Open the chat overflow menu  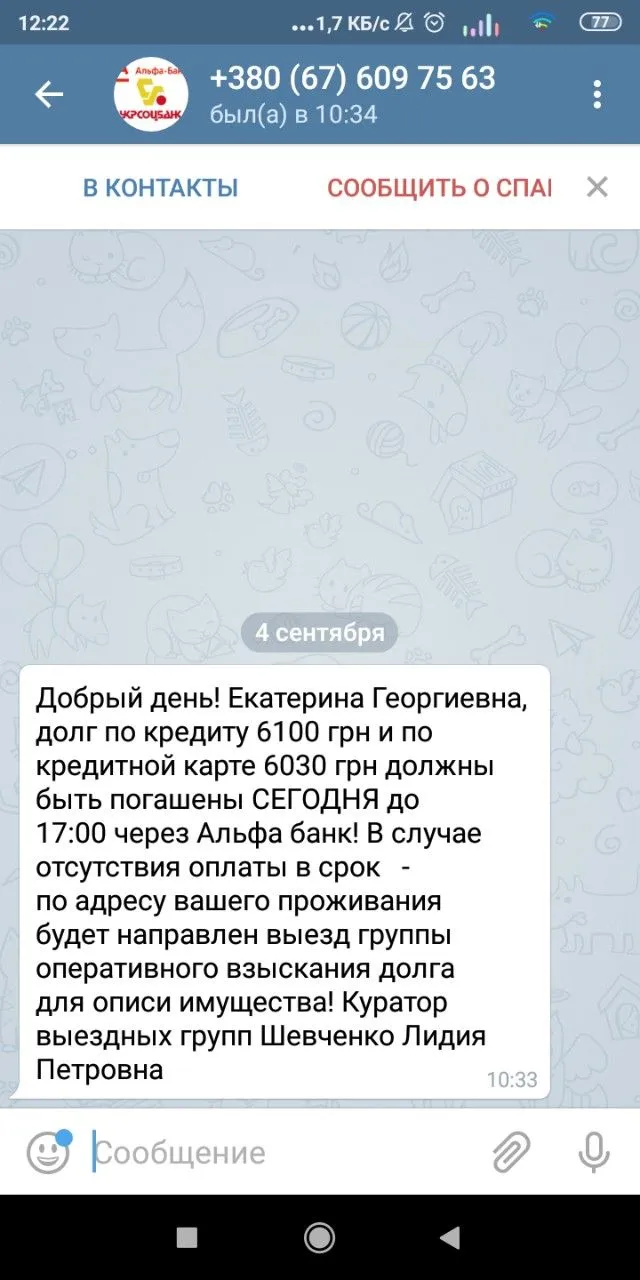597,95
